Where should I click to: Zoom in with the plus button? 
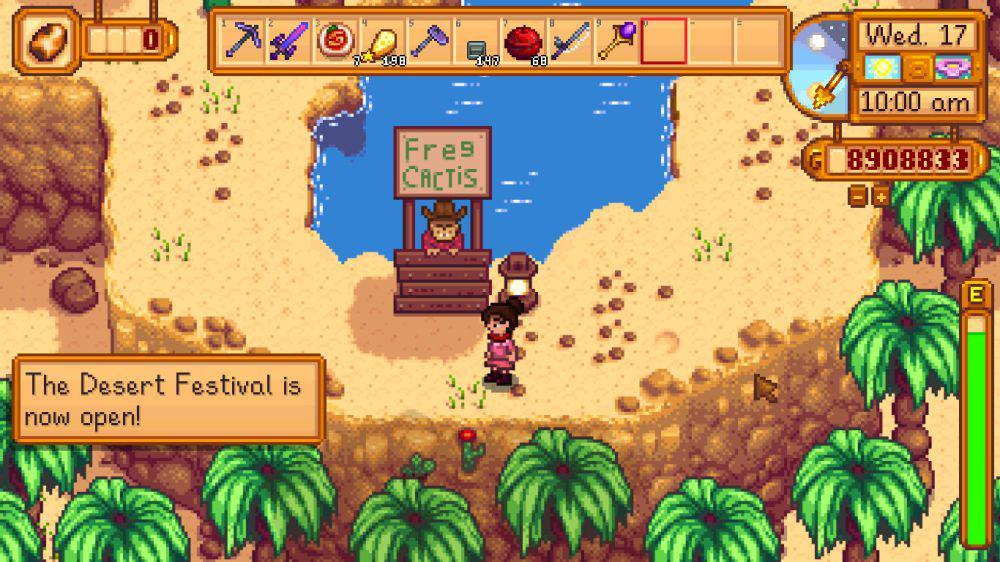(x=881, y=197)
